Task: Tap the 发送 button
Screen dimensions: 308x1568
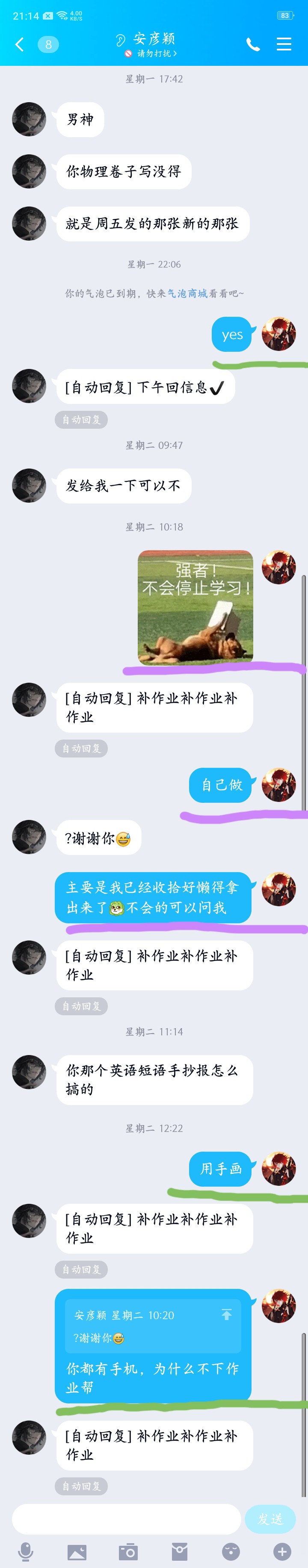Action: (269, 1519)
